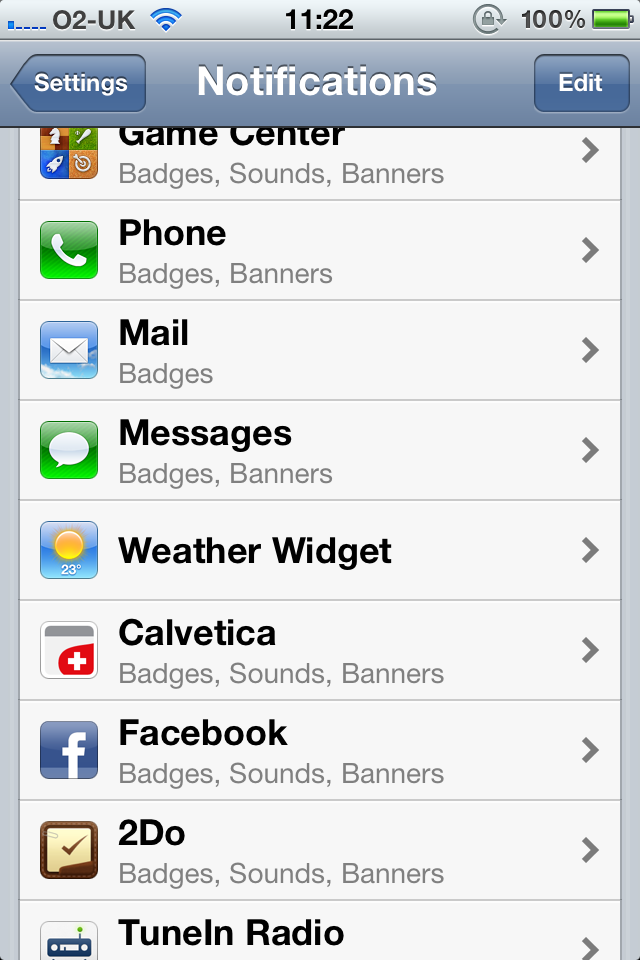The width and height of the screenshot is (640, 960).
Task: Go back to Settings
Action: pos(80,83)
